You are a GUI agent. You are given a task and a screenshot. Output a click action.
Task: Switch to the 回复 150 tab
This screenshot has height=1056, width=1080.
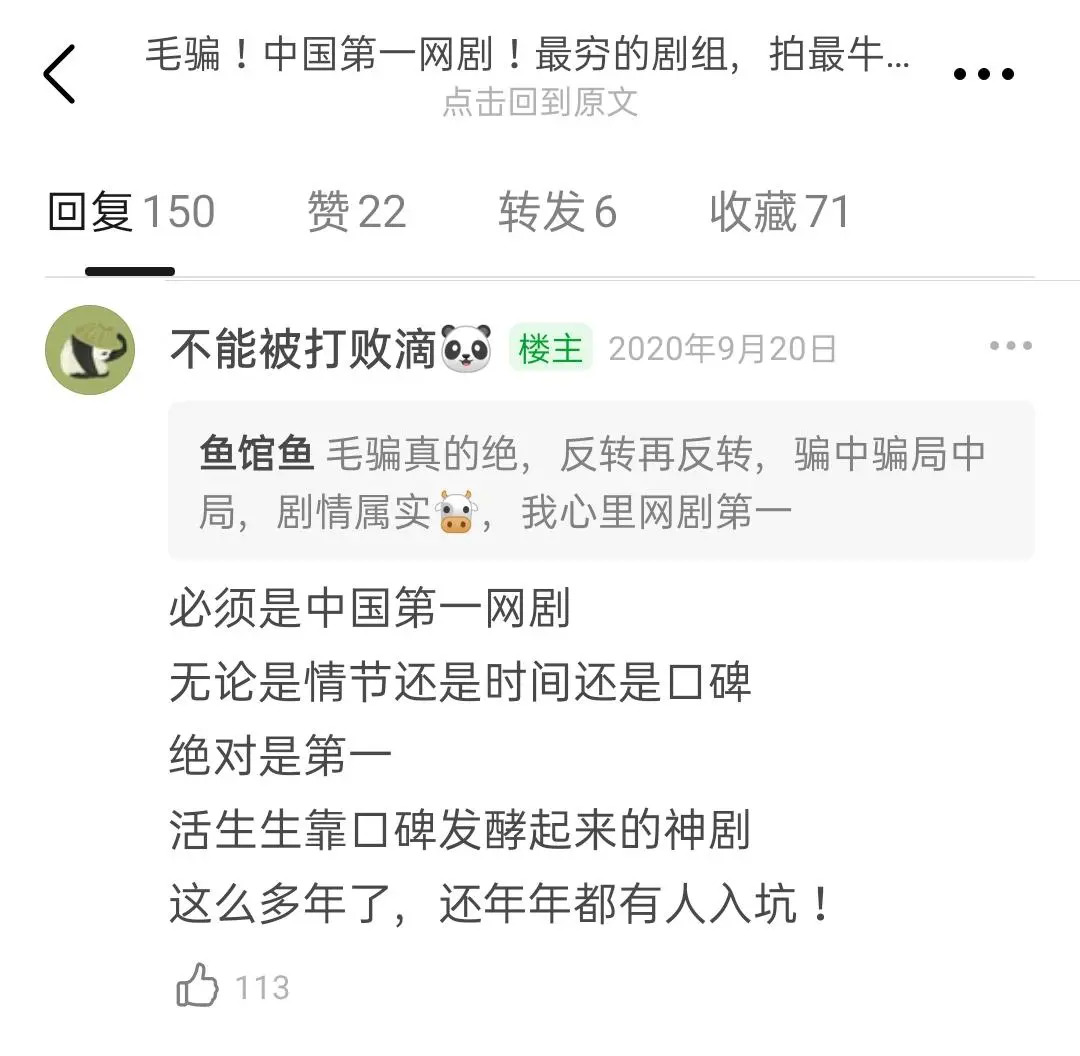pyautogui.click(x=131, y=212)
